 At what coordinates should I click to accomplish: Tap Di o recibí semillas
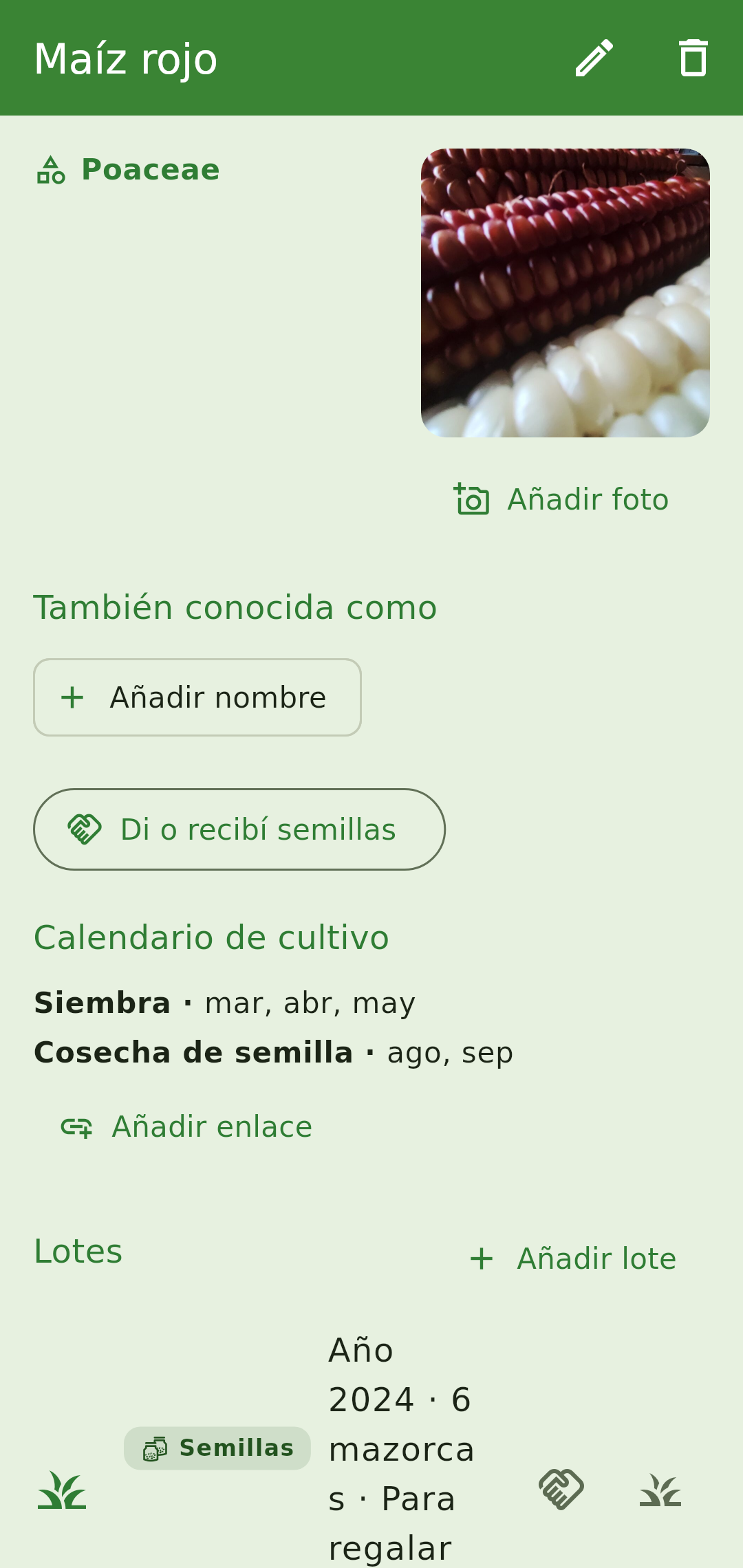[239, 829]
